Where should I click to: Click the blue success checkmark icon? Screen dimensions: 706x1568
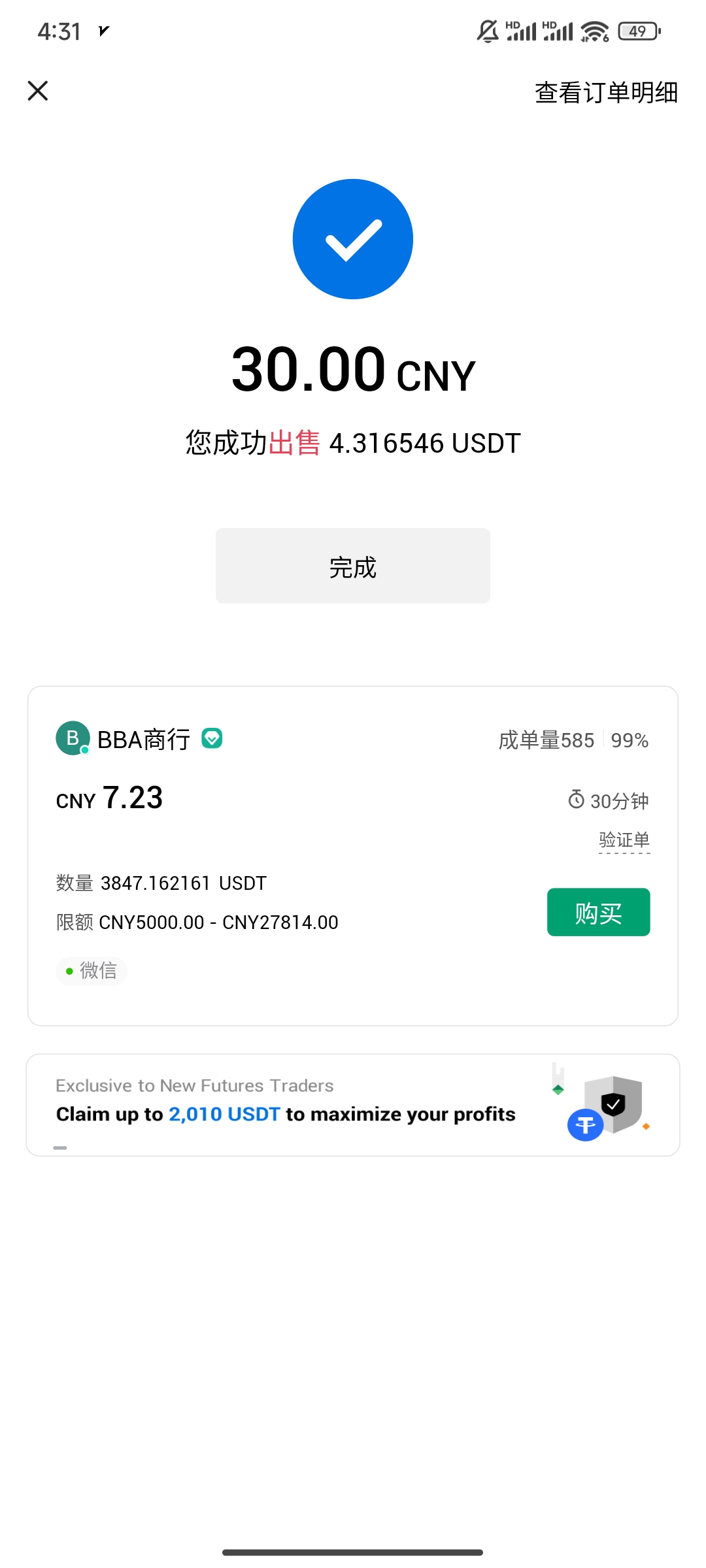tap(352, 238)
